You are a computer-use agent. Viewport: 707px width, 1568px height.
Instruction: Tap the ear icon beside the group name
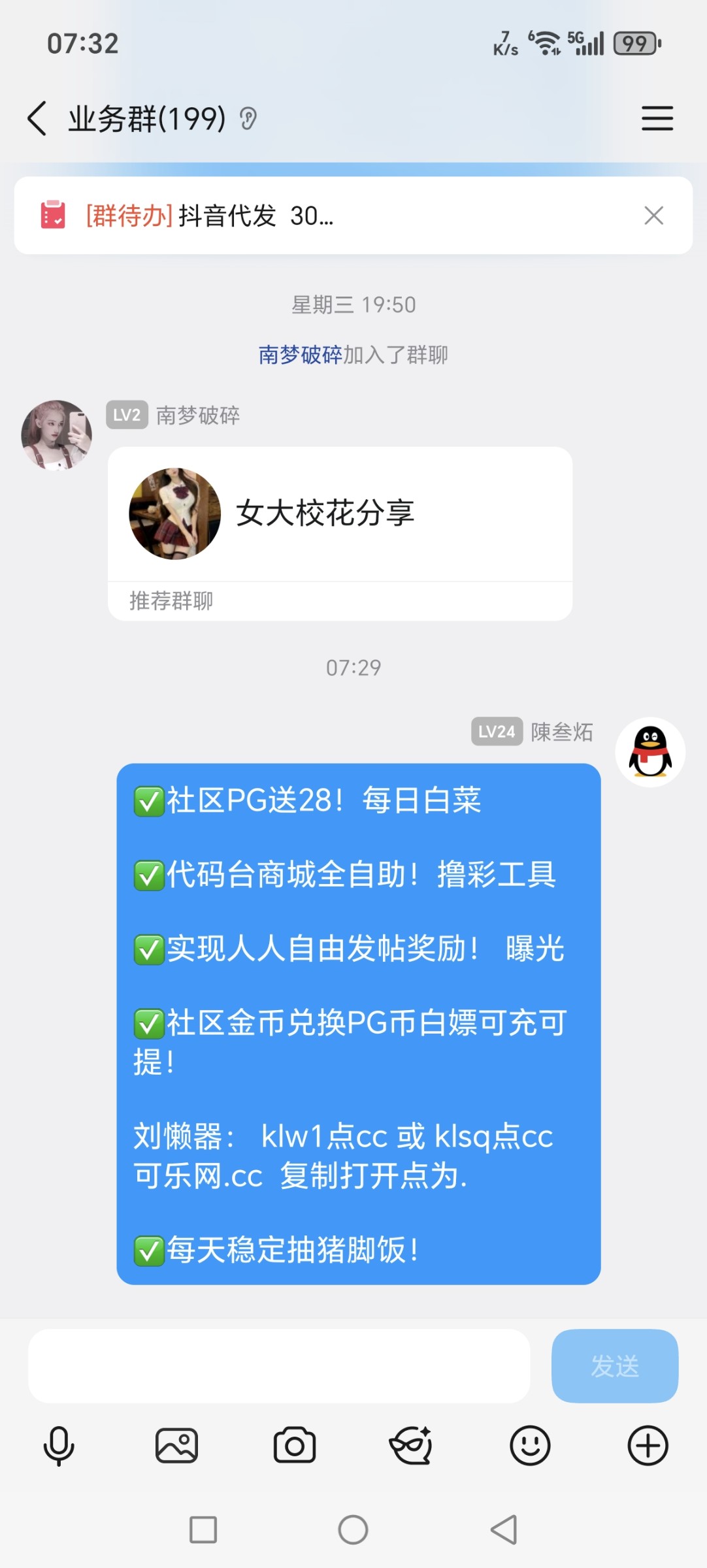[x=247, y=119]
